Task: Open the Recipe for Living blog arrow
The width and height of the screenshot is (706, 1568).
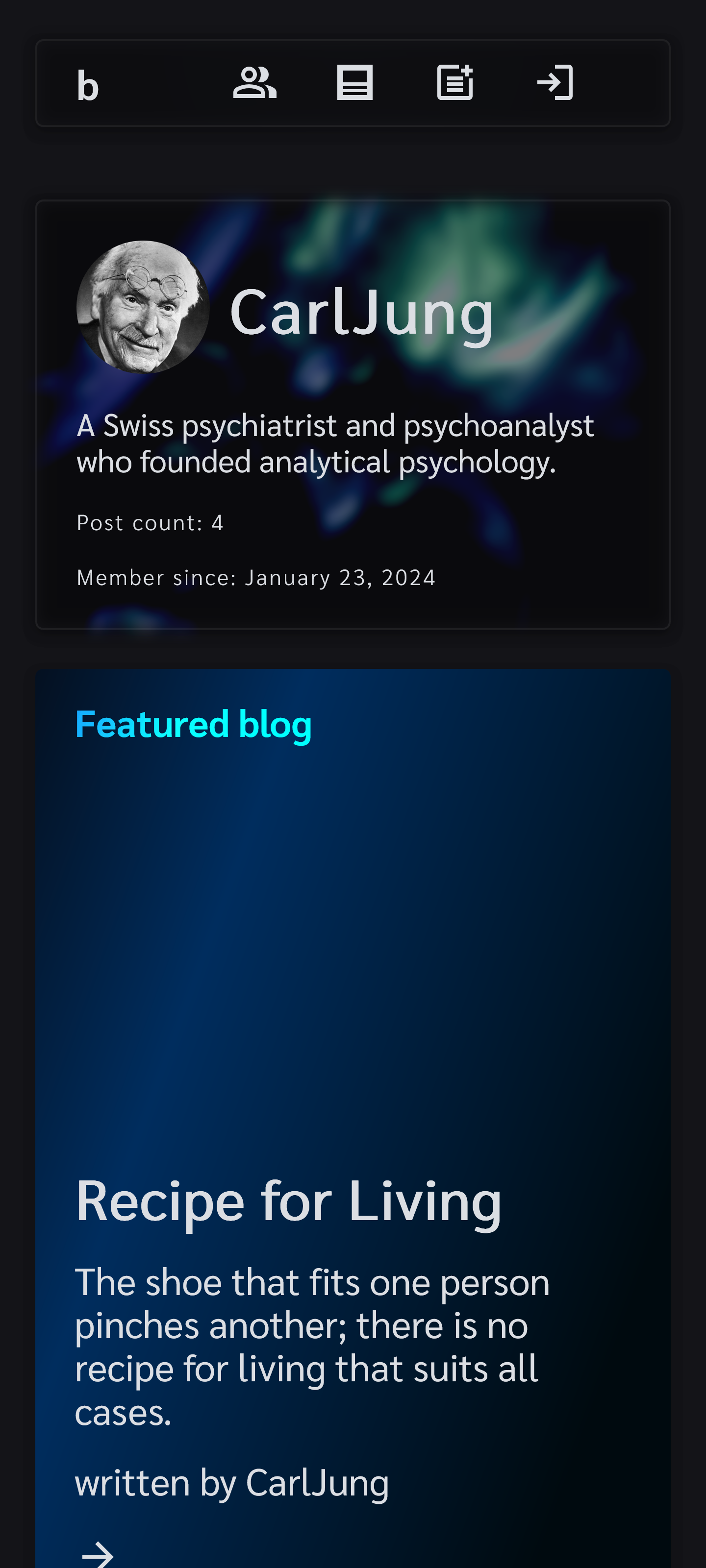Action: (x=98, y=1553)
